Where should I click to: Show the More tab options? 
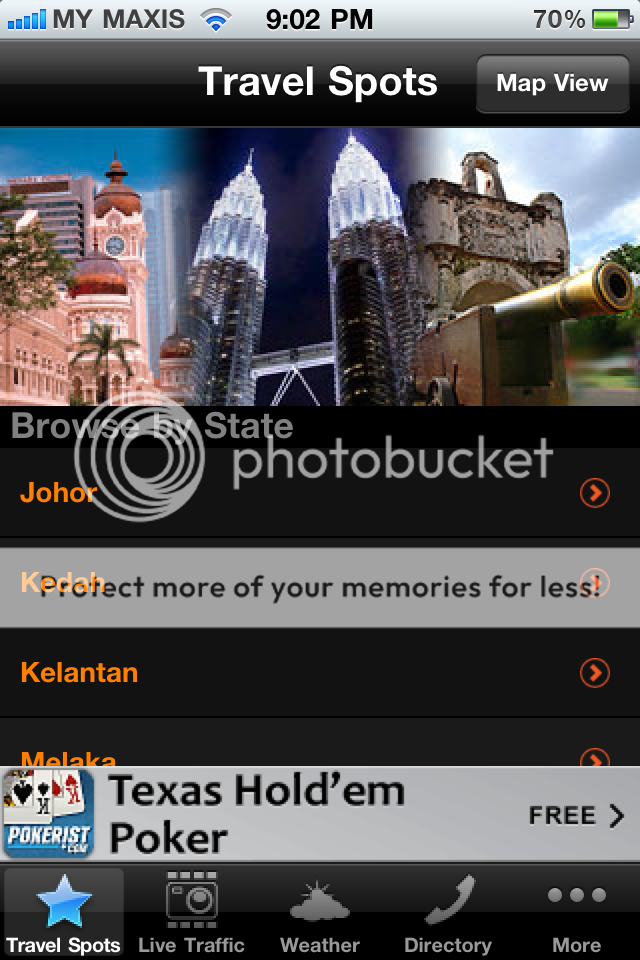(x=576, y=912)
